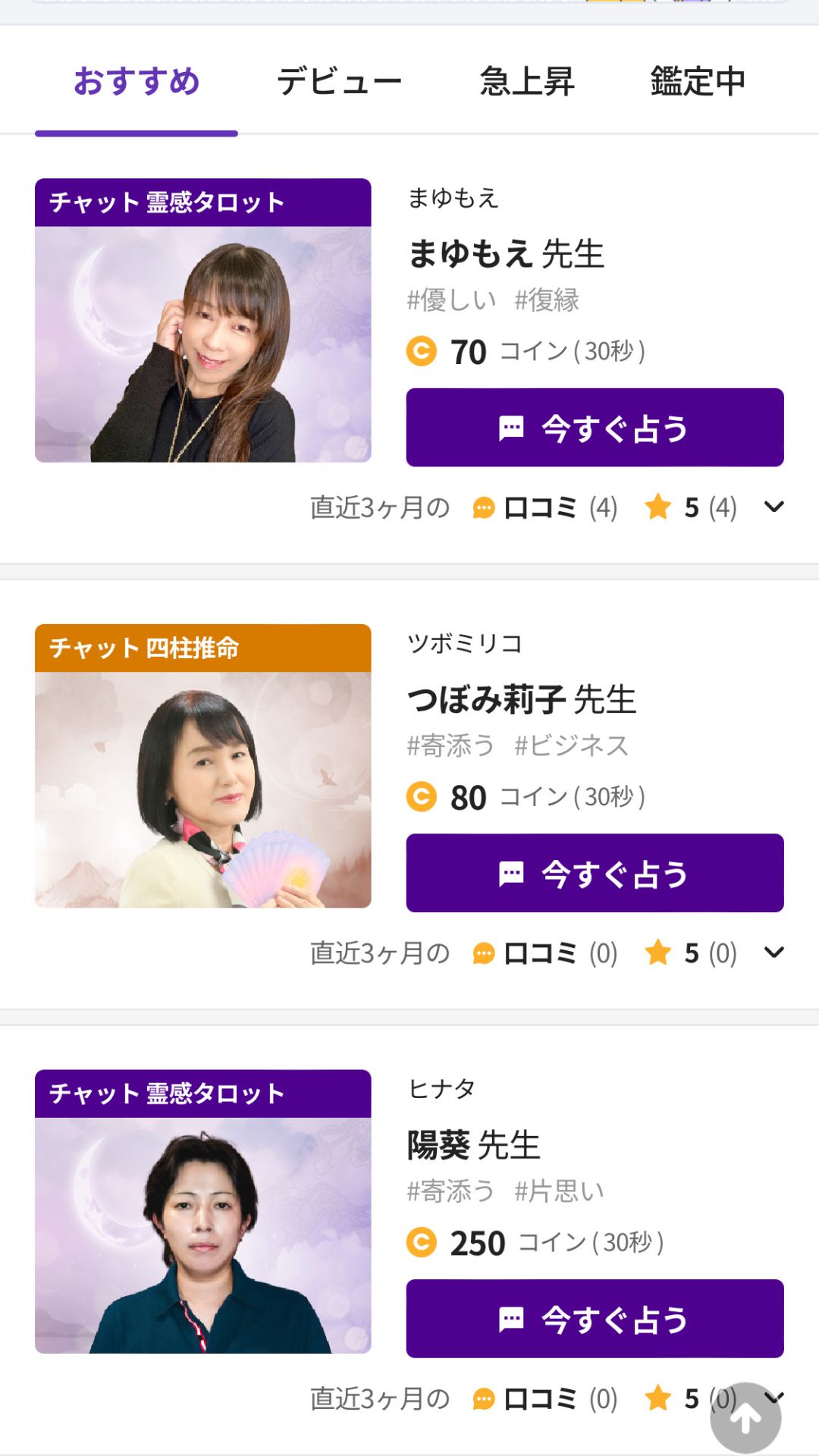Open the 鑑定中 tab
Image resolution: width=819 pixels, height=1456 pixels.
[697, 81]
